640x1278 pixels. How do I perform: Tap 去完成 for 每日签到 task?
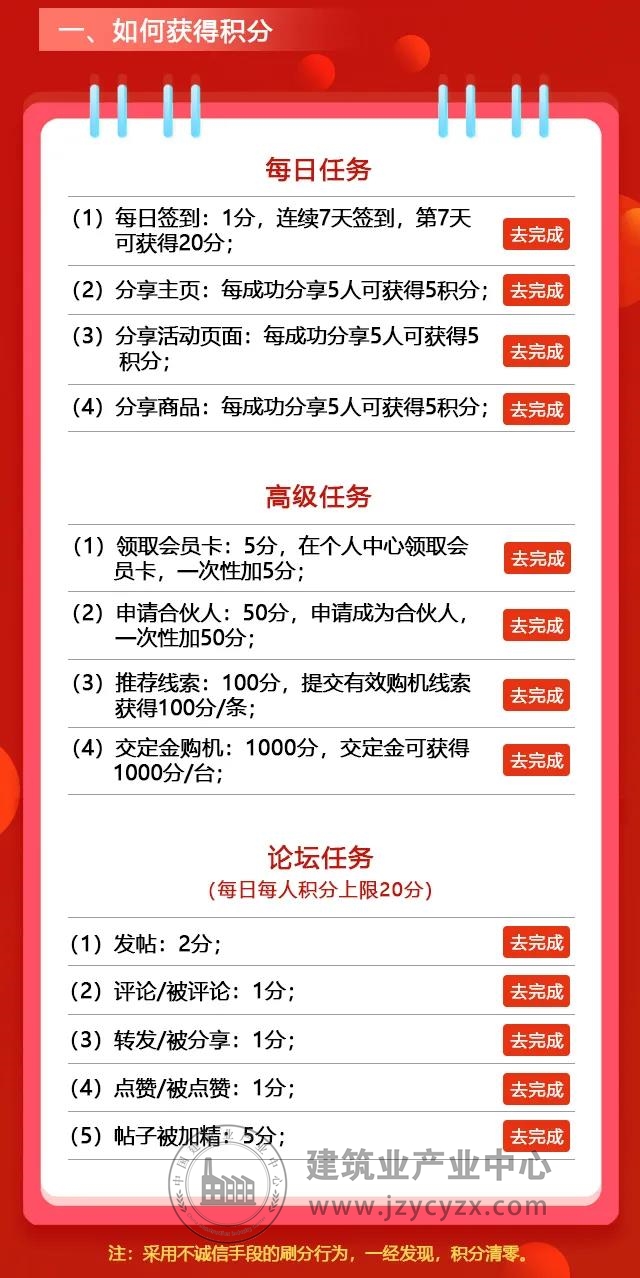[536, 235]
